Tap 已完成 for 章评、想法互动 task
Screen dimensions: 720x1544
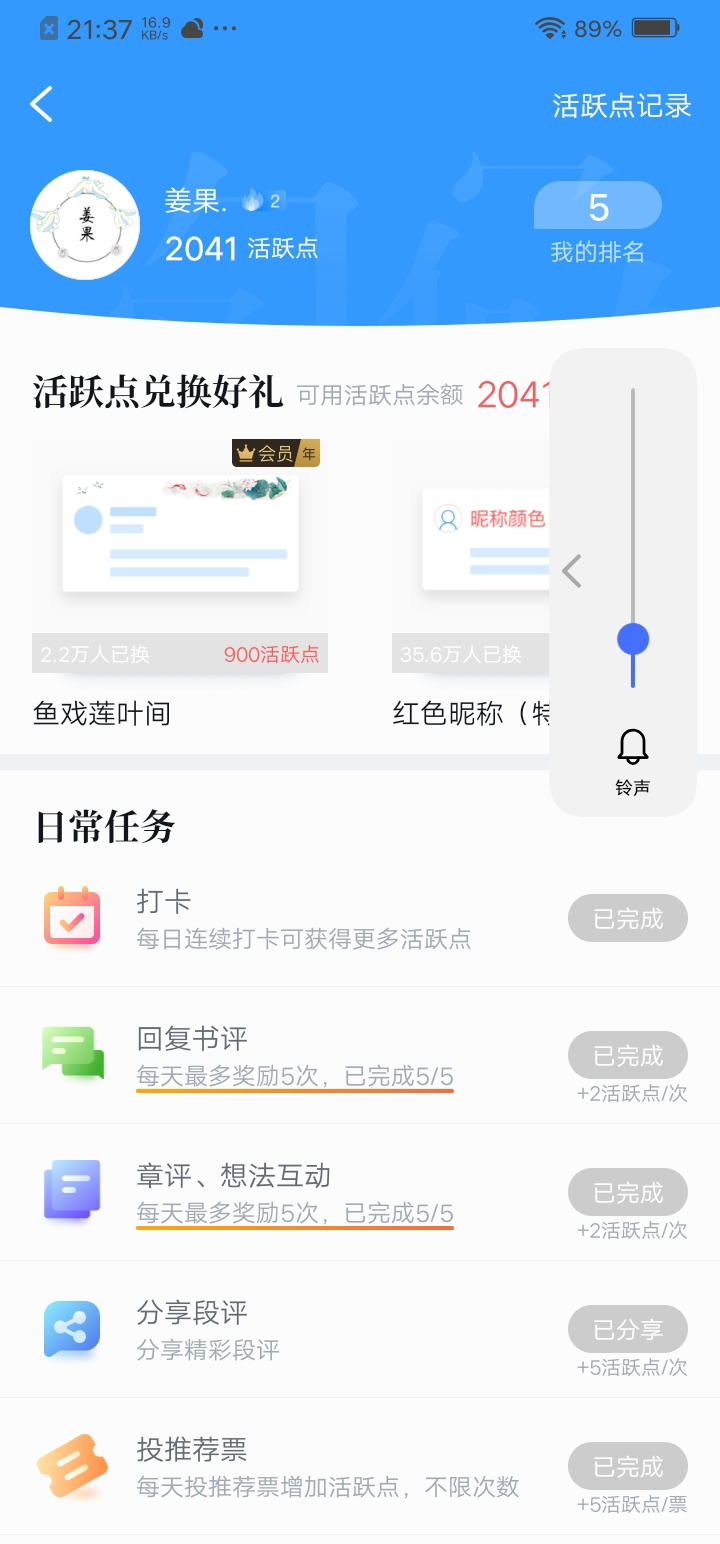628,1192
